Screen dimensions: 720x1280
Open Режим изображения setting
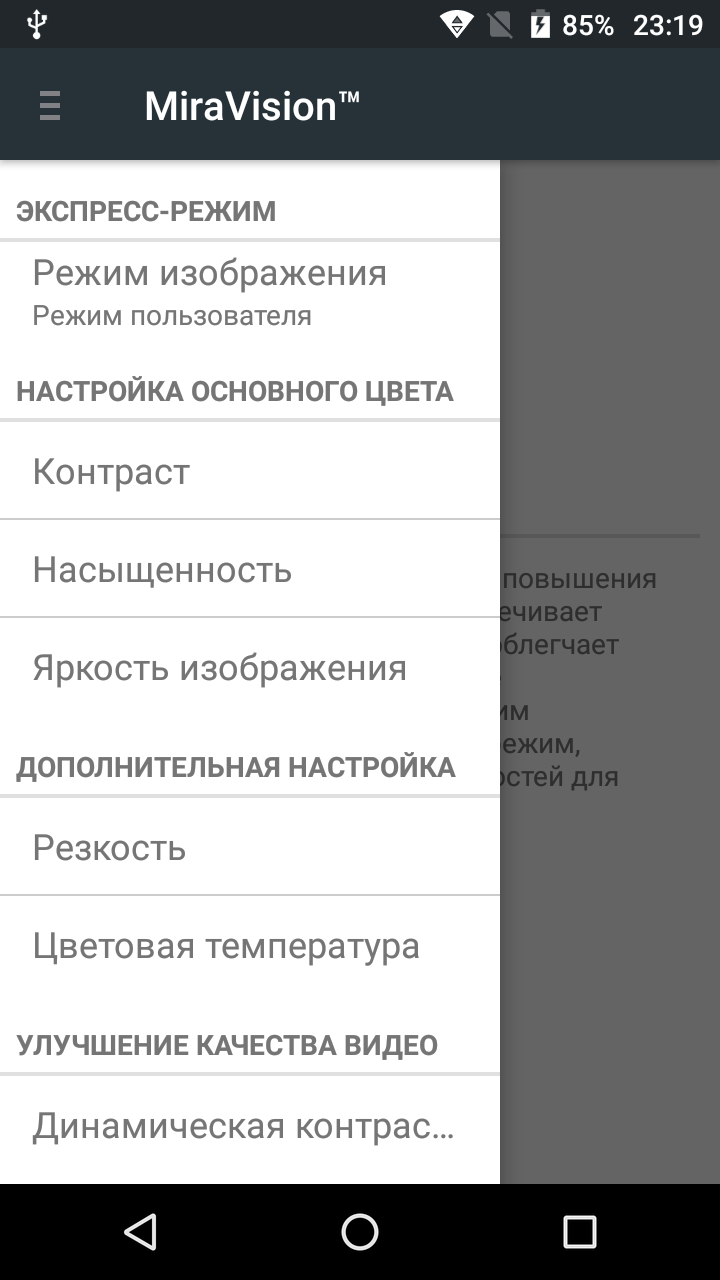click(250, 292)
